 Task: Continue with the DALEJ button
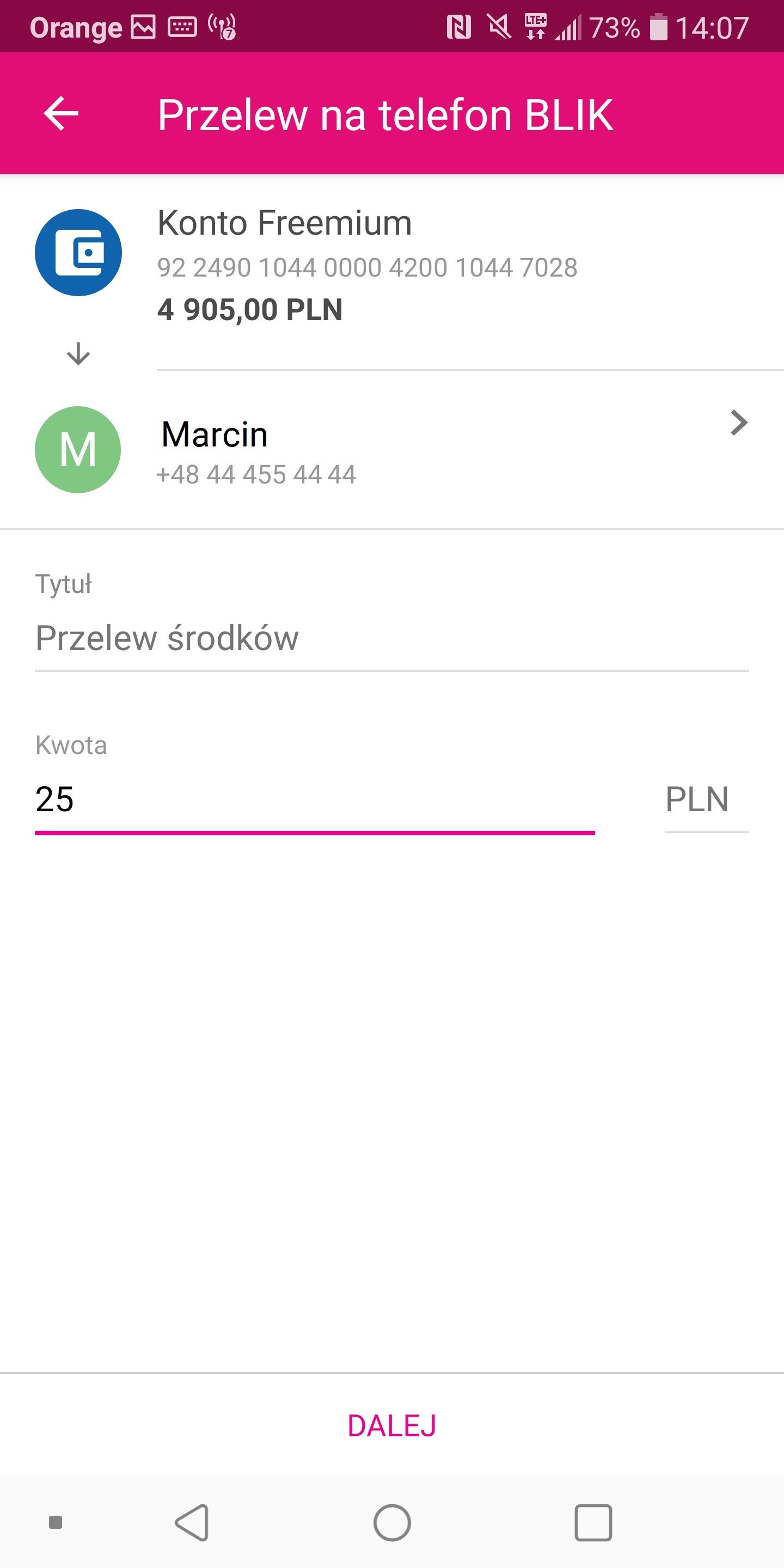[x=392, y=1425]
